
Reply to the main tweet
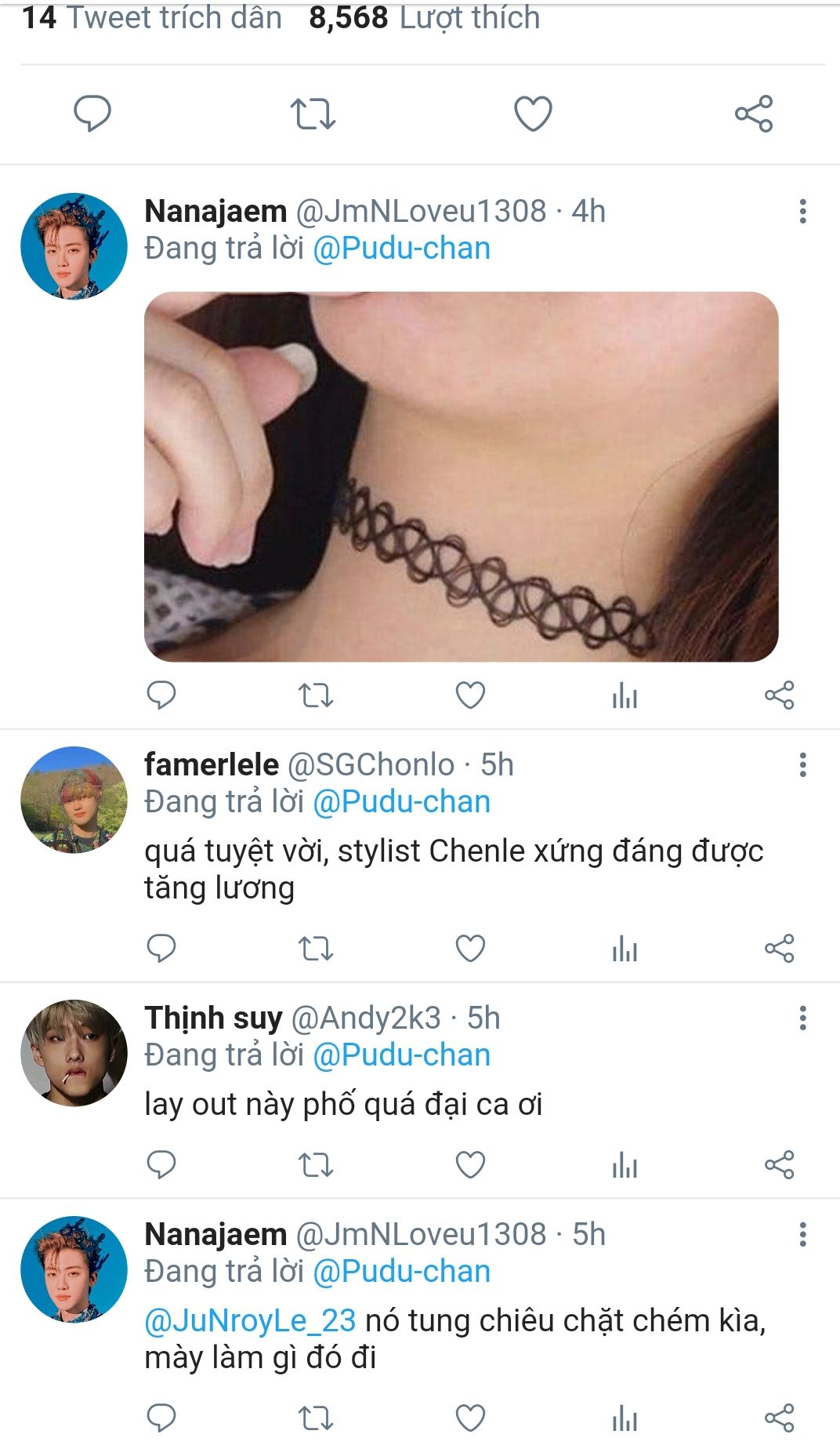(x=92, y=114)
